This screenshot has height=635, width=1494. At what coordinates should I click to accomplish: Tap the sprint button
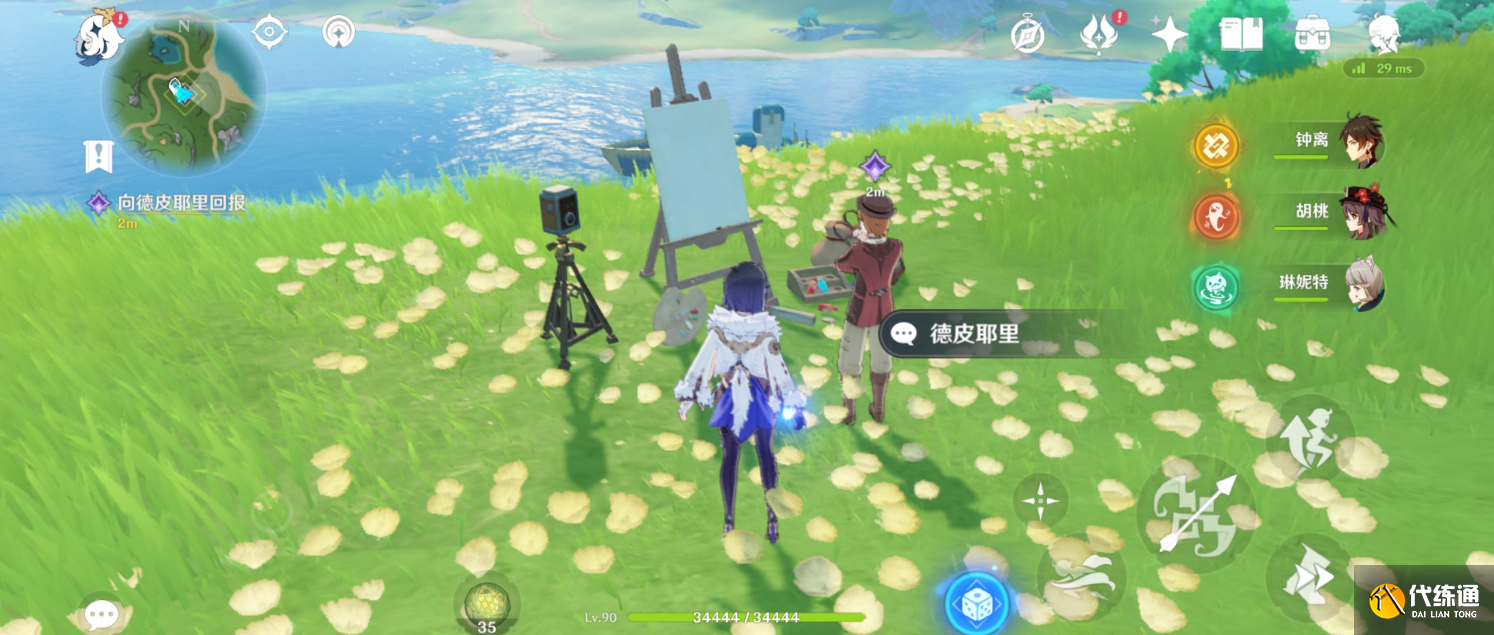(x=1309, y=577)
